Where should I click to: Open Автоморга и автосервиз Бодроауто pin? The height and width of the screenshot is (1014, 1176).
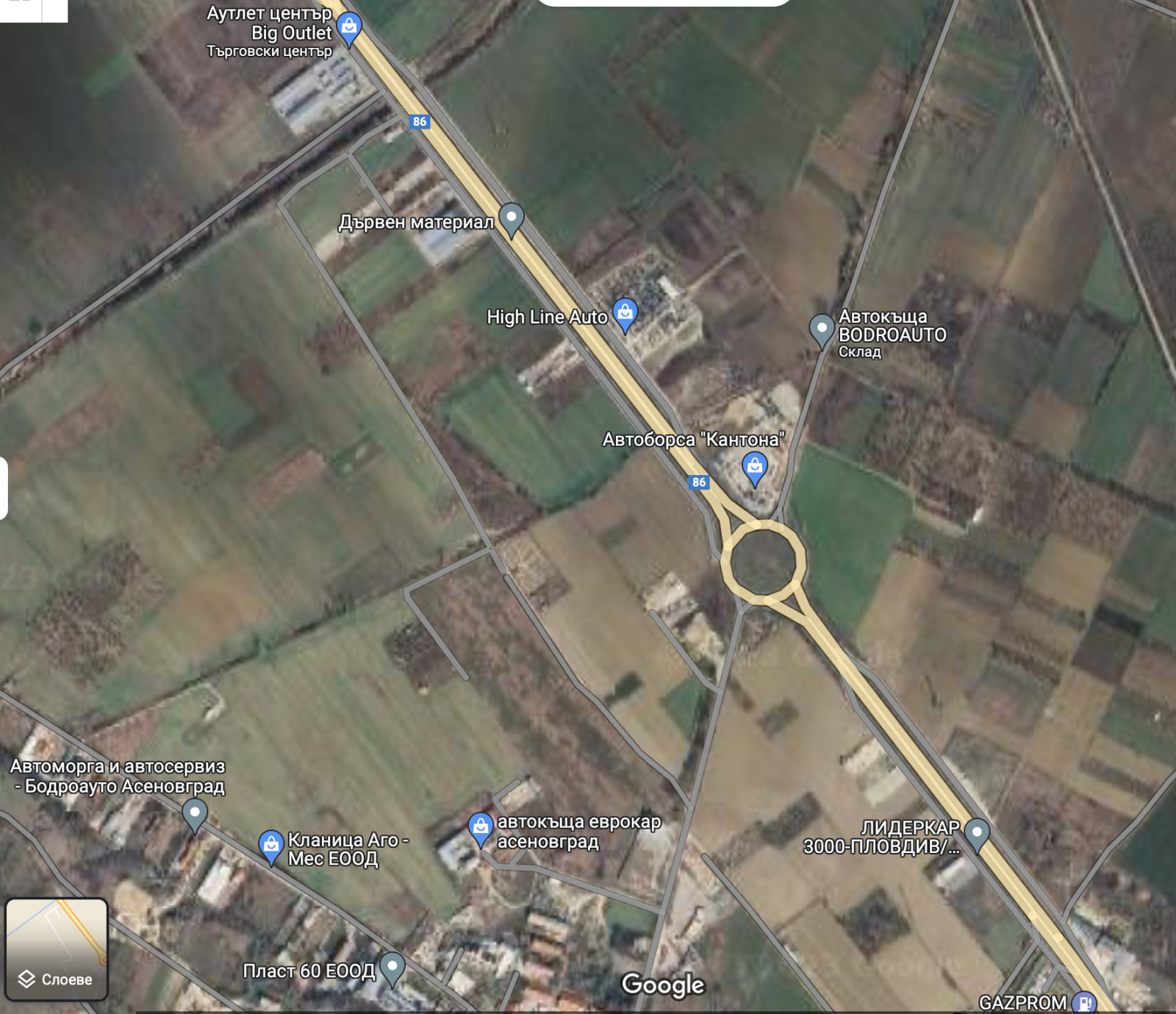pyautogui.click(x=195, y=813)
